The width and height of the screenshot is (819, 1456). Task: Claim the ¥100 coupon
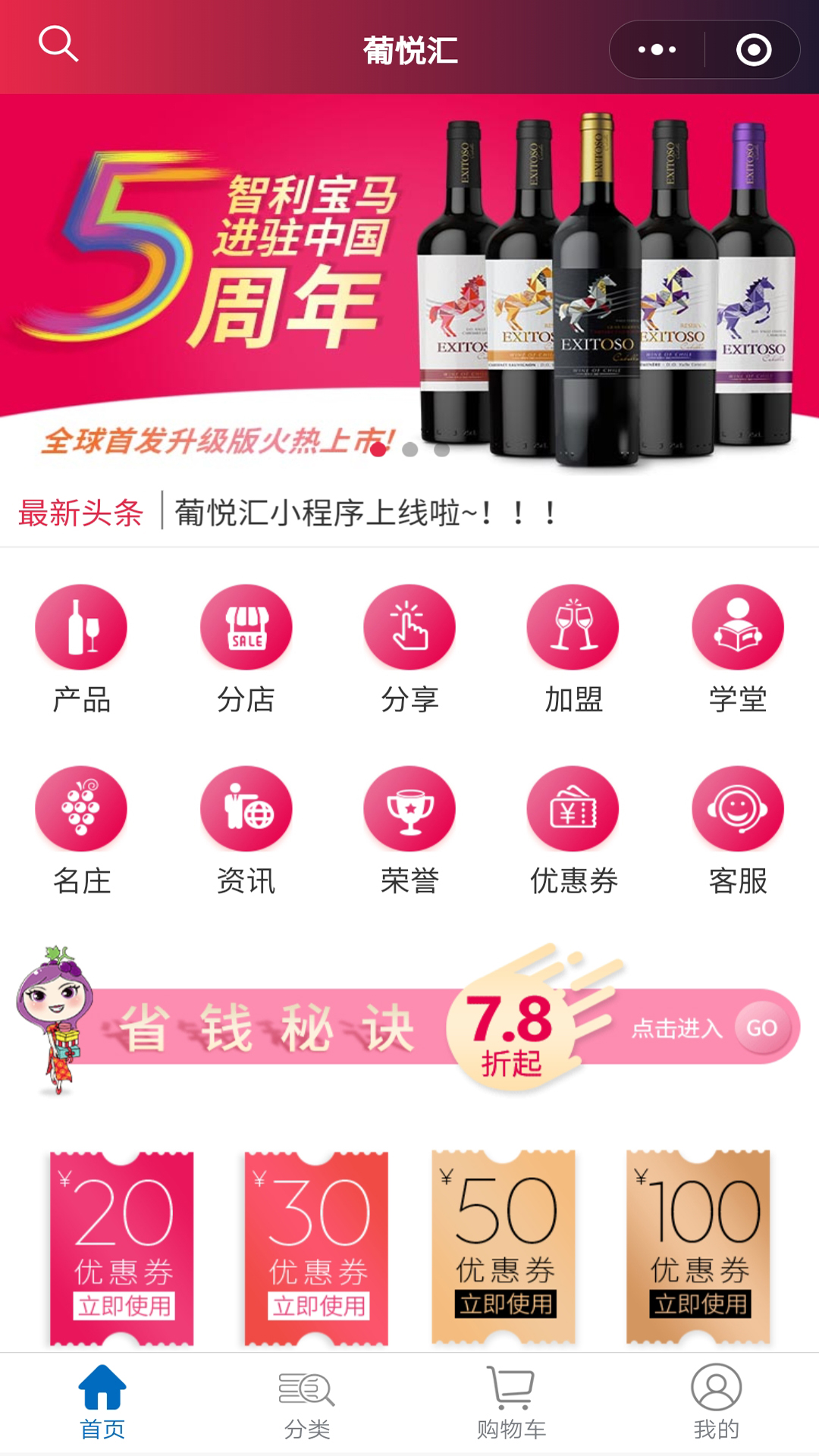701,1304
